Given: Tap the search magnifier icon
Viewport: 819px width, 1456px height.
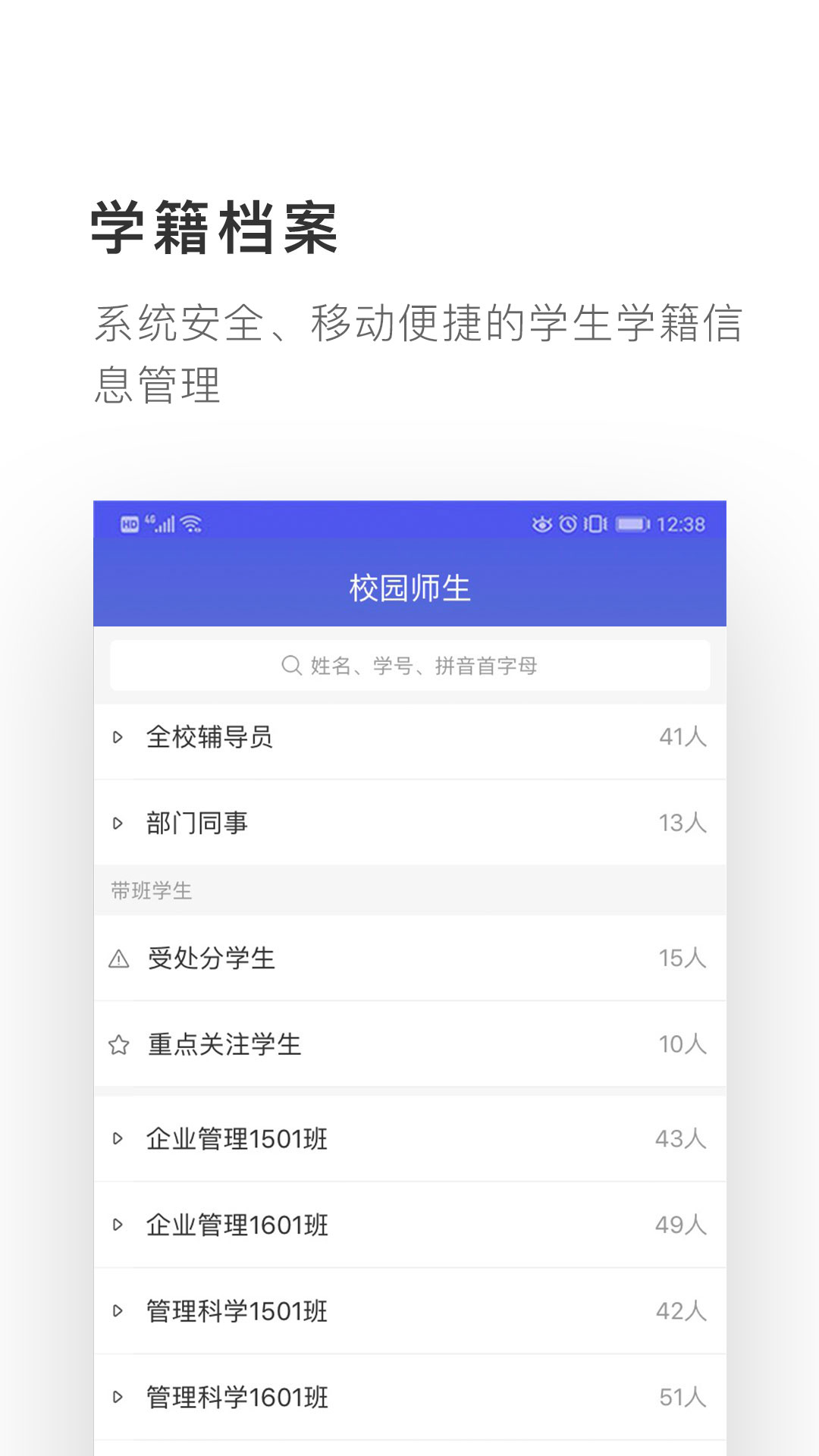Looking at the screenshot, I should point(290,665).
